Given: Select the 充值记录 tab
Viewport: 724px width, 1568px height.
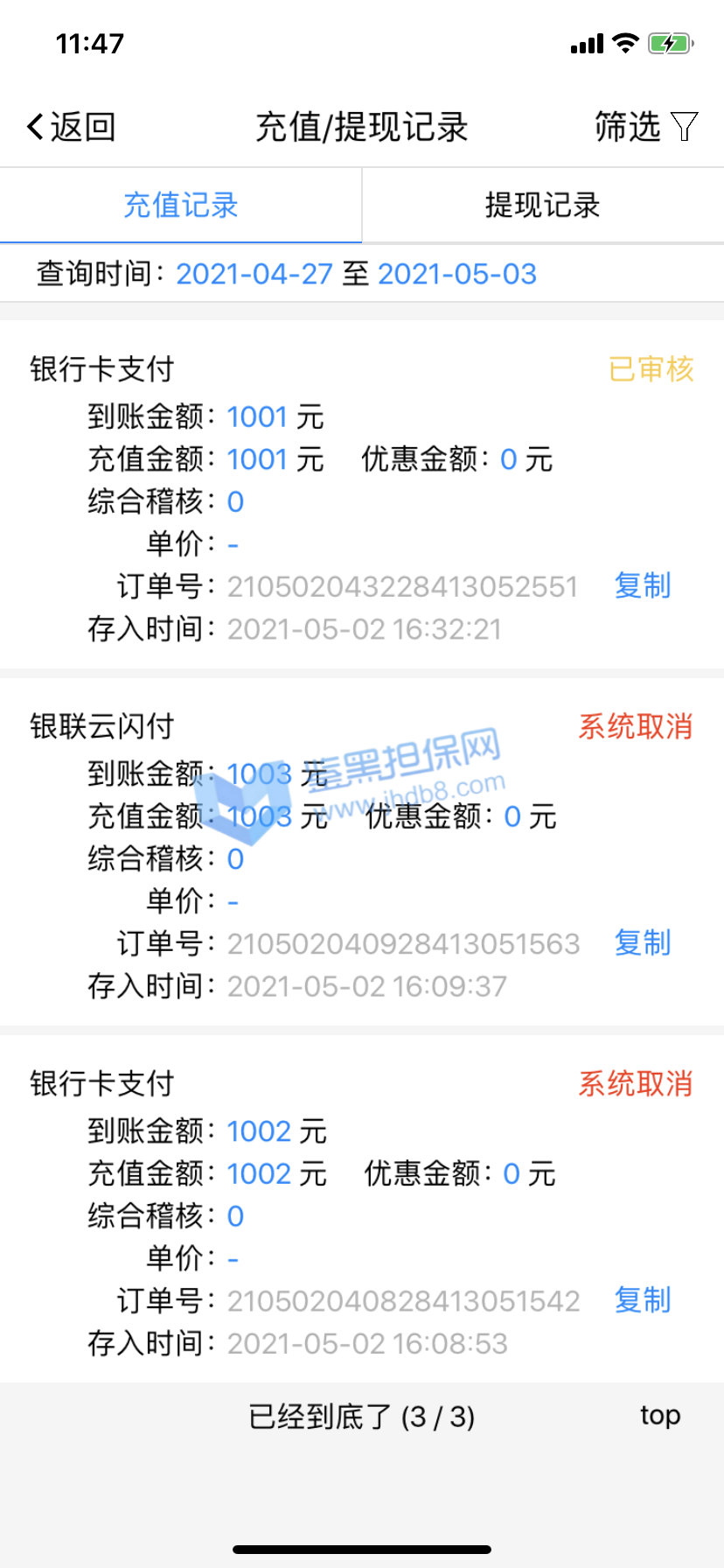Looking at the screenshot, I should [x=181, y=206].
